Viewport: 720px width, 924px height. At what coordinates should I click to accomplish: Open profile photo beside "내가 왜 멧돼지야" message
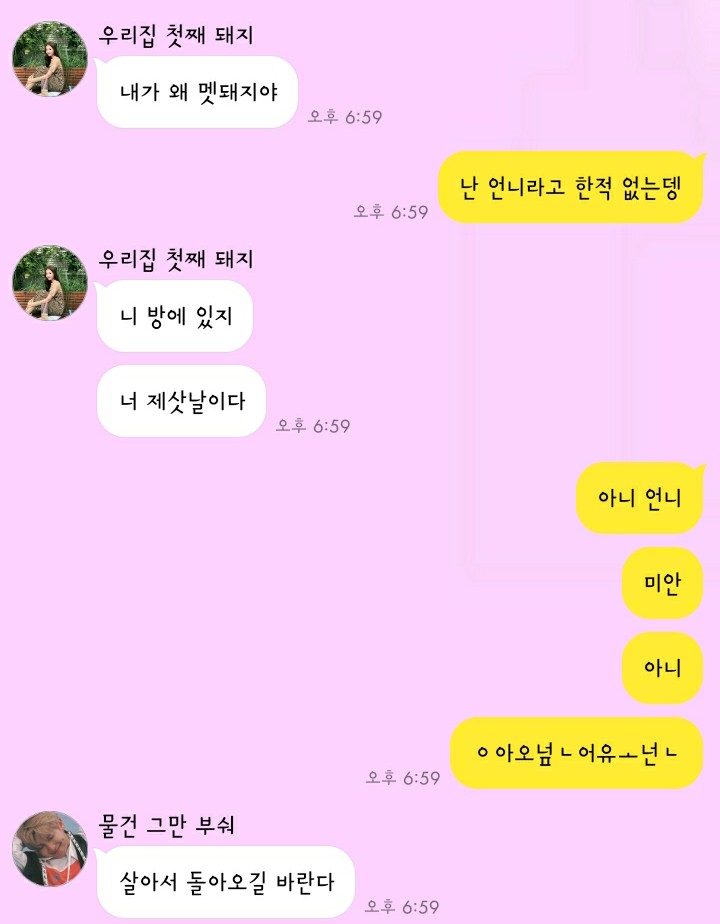[x=49, y=59]
